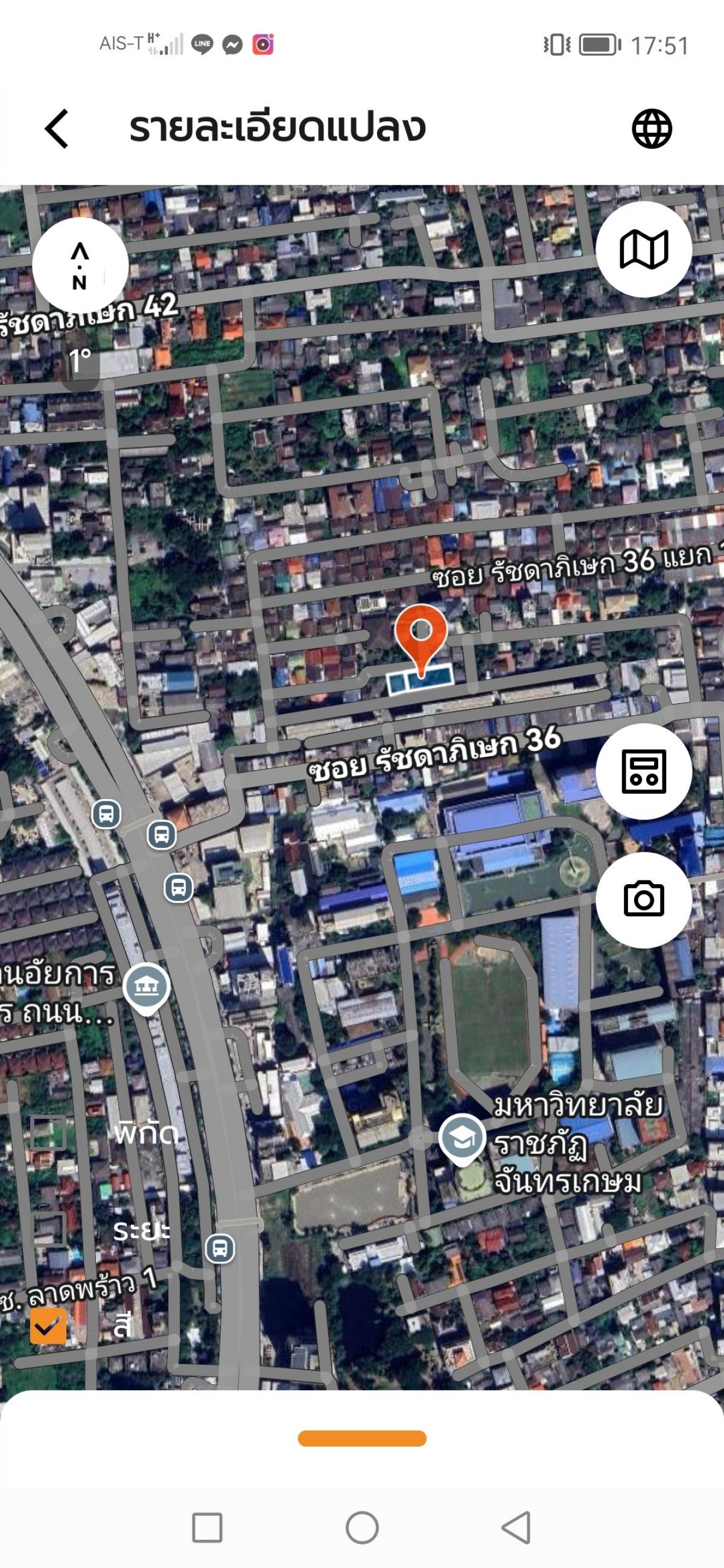Tap the orange bottom sheet handle
Image resolution: width=724 pixels, height=1568 pixels.
(361, 1438)
